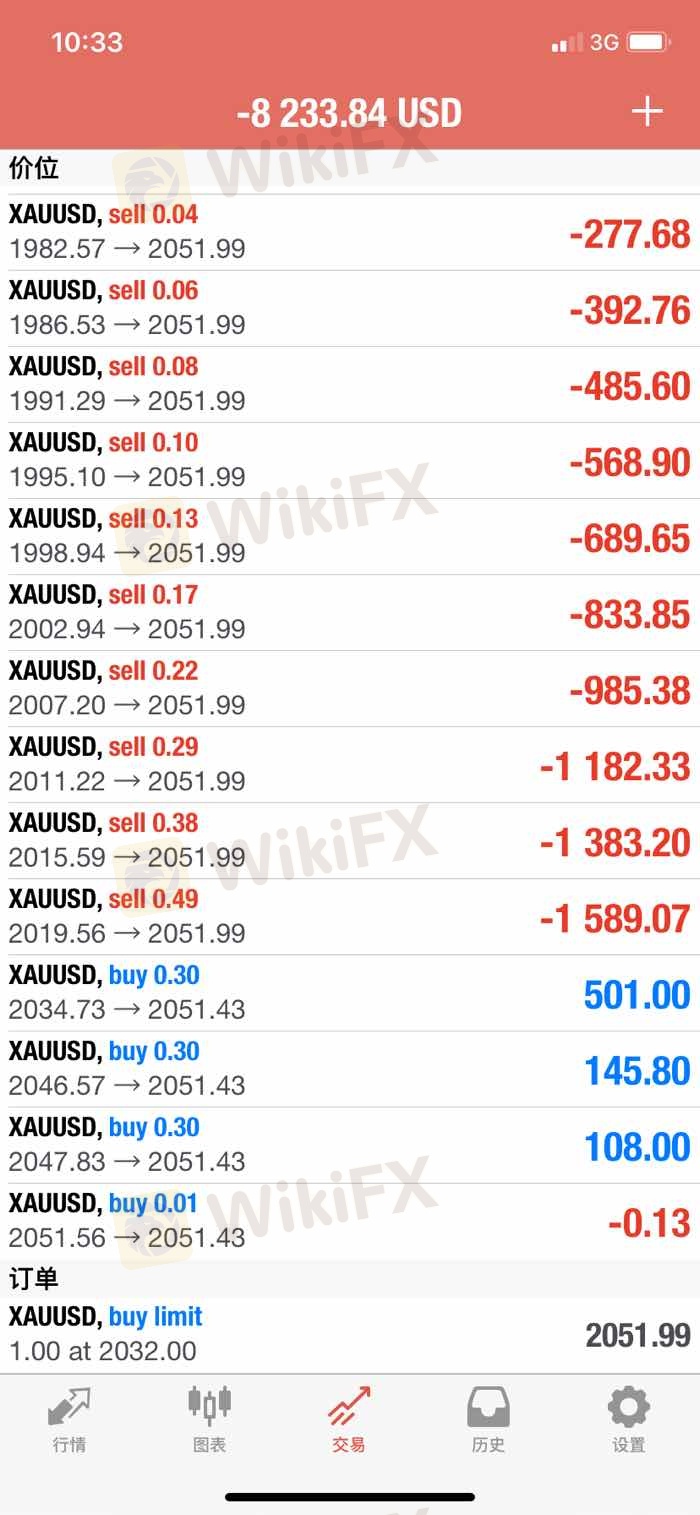Select the sell 0.22 position at 2007.20

[350, 688]
